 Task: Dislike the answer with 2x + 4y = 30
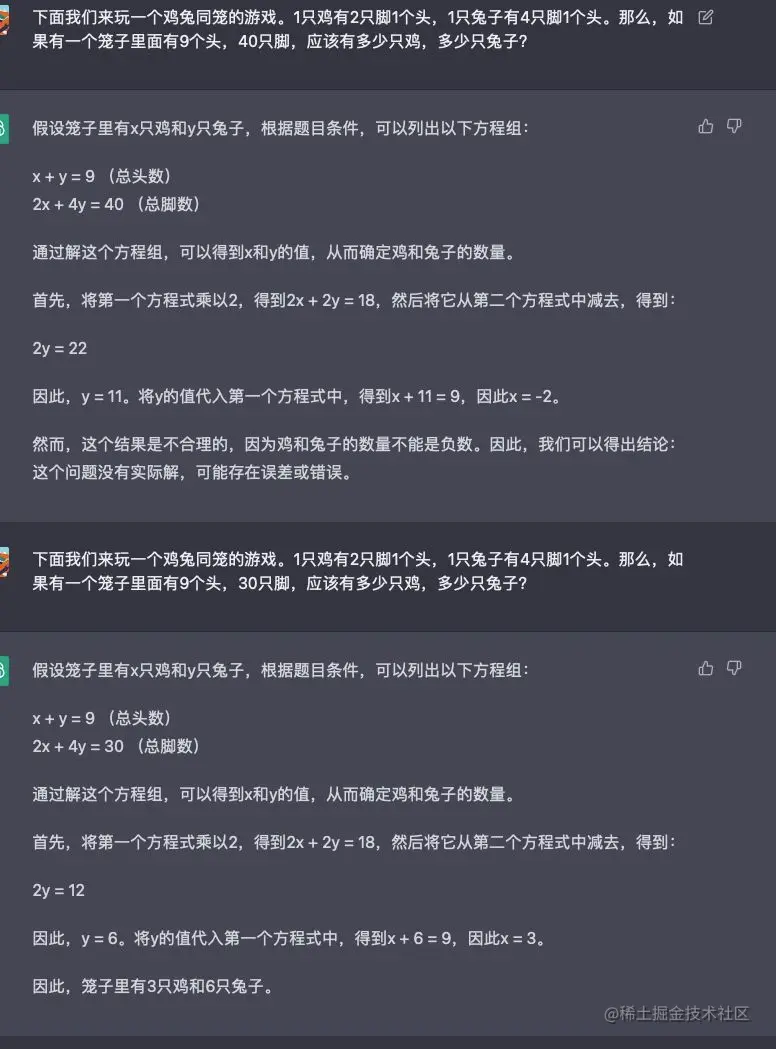click(734, 668)
